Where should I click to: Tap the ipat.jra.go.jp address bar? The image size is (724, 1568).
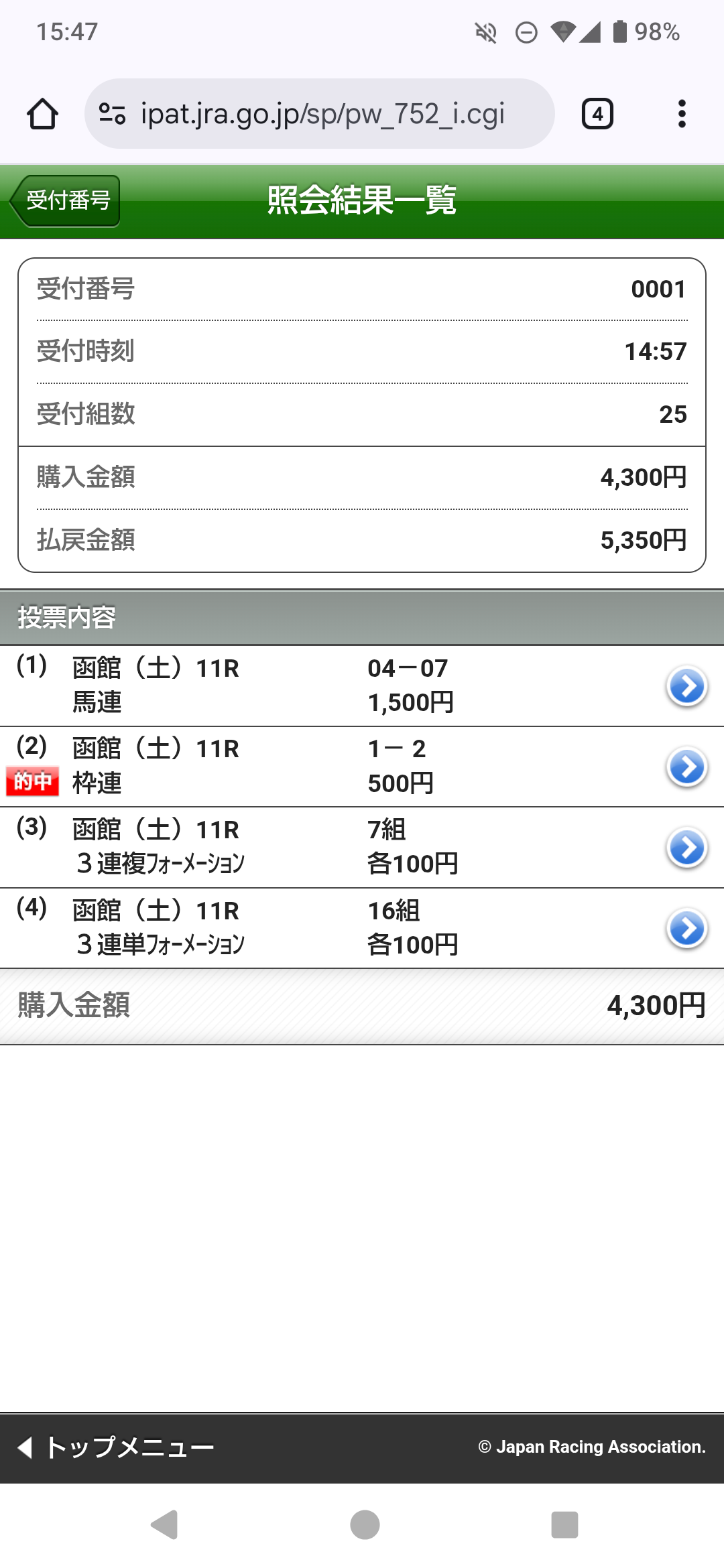[x=320, y=114]
